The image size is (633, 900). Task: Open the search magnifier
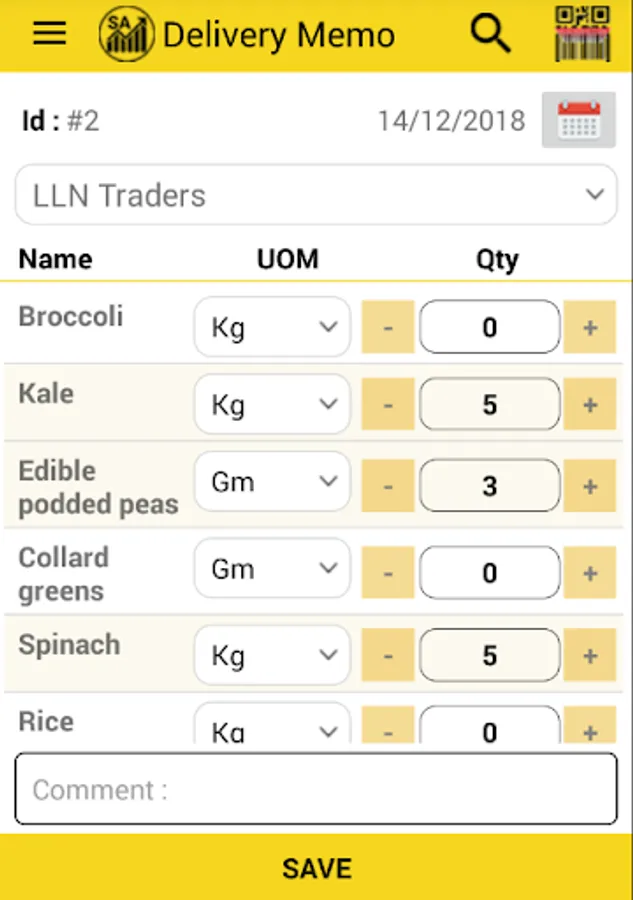pos(490,34)
